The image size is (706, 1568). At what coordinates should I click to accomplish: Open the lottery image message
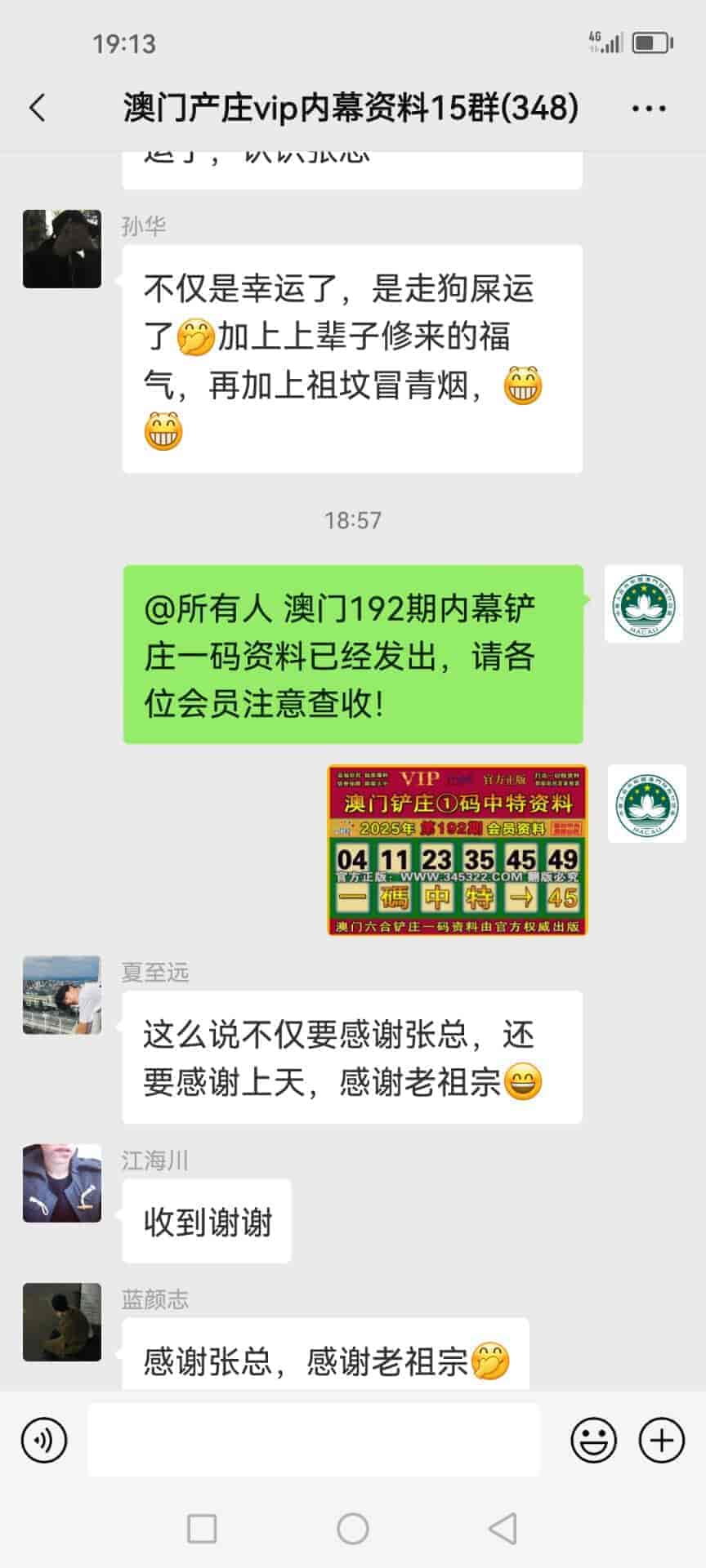pos(457,850)
